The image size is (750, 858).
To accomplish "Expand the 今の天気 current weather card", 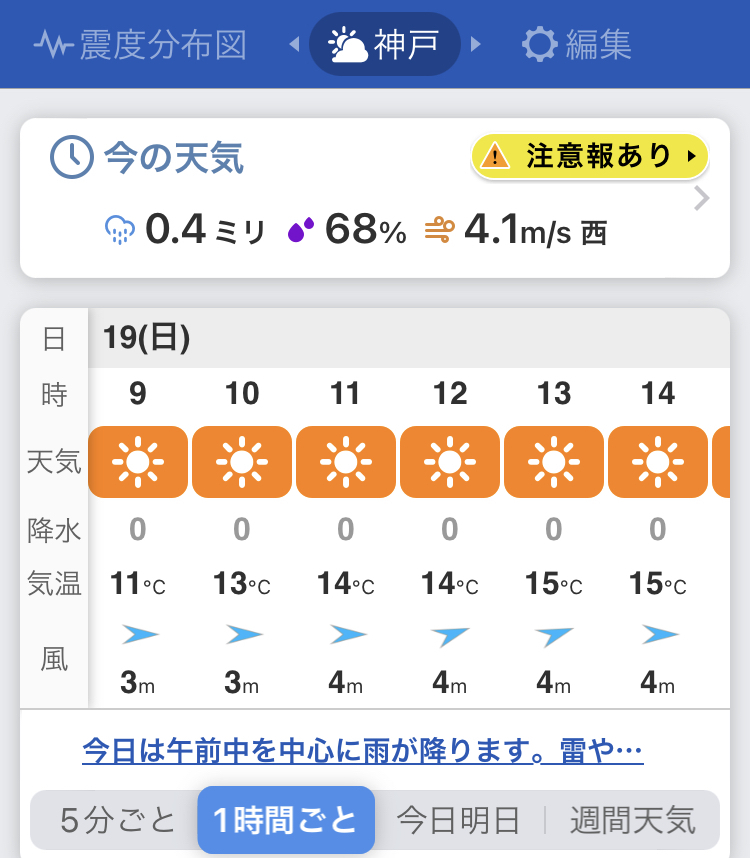I will (x=702, y=199).
